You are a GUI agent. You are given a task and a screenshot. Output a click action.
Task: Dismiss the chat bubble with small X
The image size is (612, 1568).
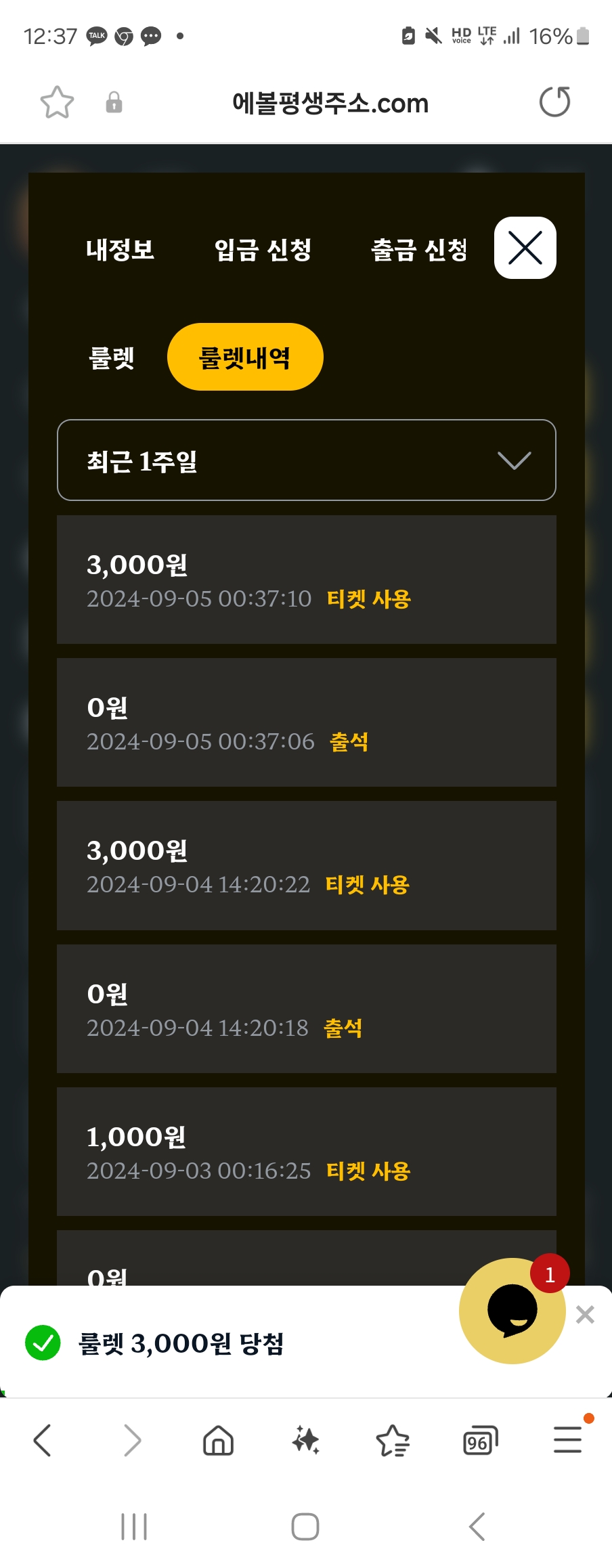(585, 1314)
